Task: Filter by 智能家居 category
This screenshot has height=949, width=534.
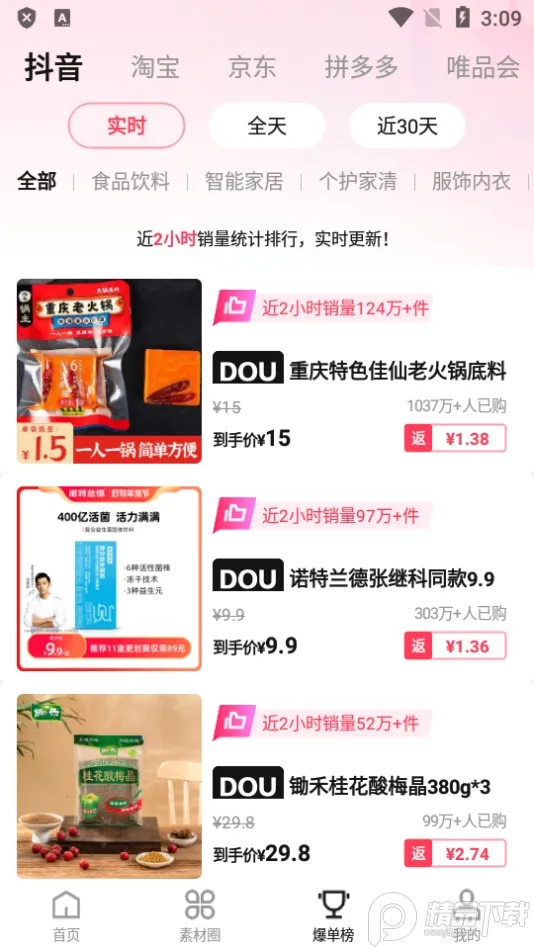Action: [x=244, y=181]
